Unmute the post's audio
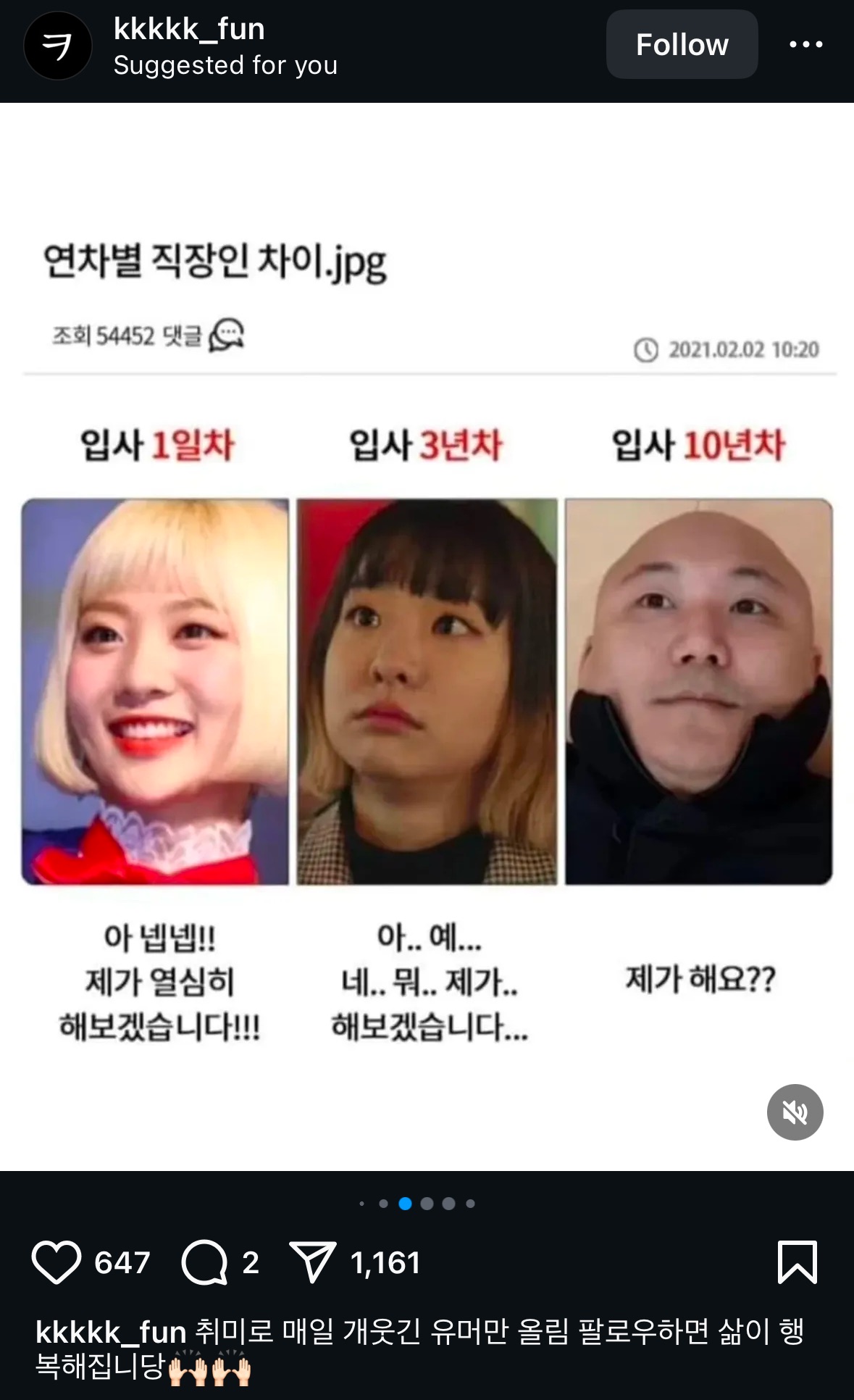854x1400 pixels. click(x=795, y=1112)
